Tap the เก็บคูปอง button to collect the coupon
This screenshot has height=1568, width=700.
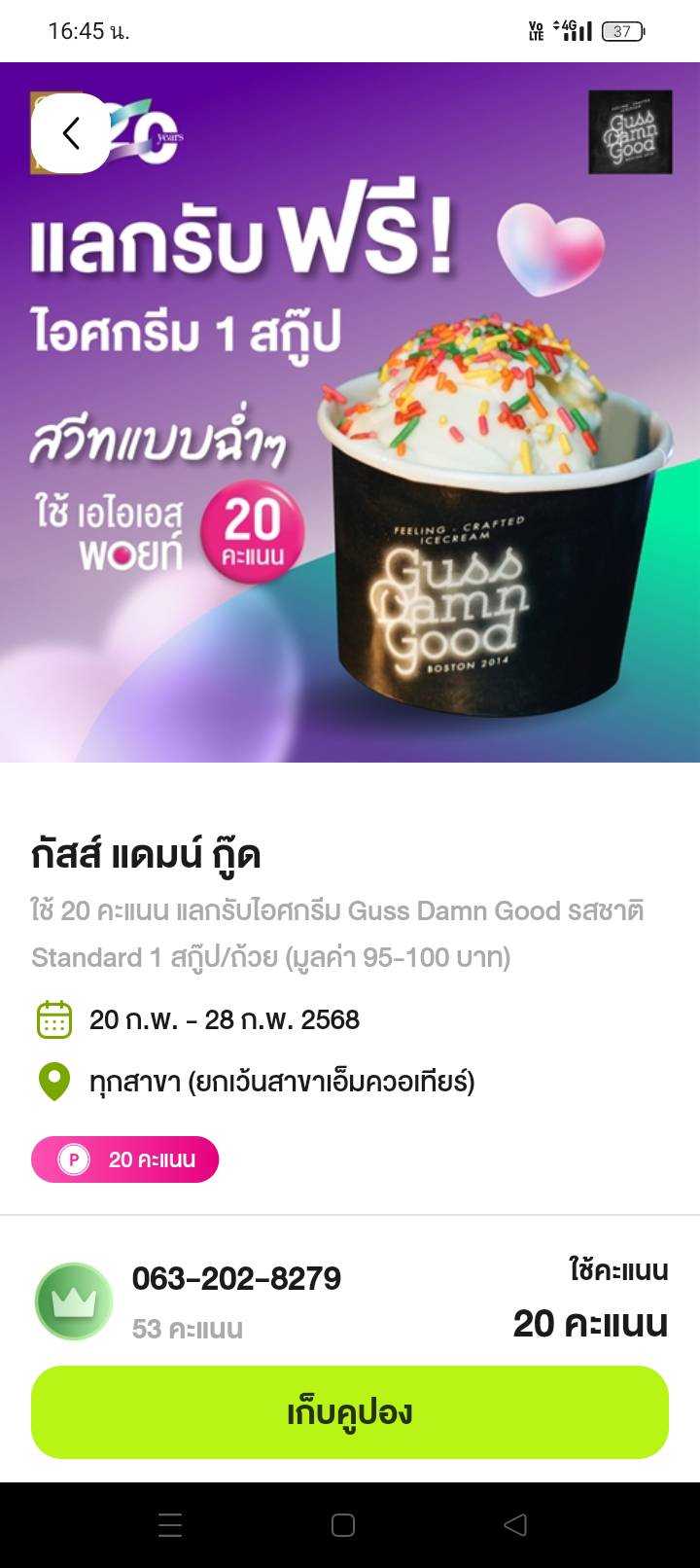click(x=350, y=1411)
